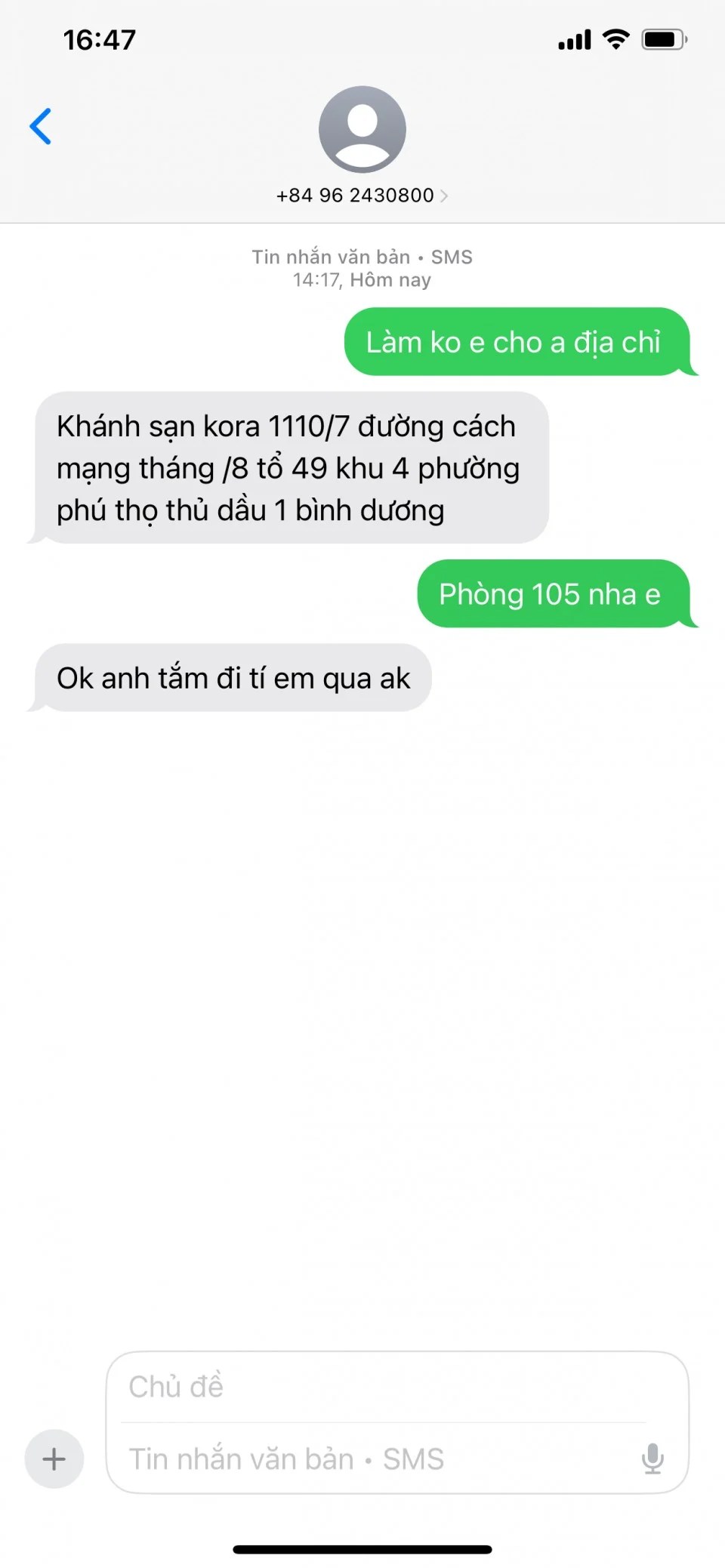This screenshot has height=1568, width=725.
Task: Open the plus attachments menu
Action: point(54,1459)
